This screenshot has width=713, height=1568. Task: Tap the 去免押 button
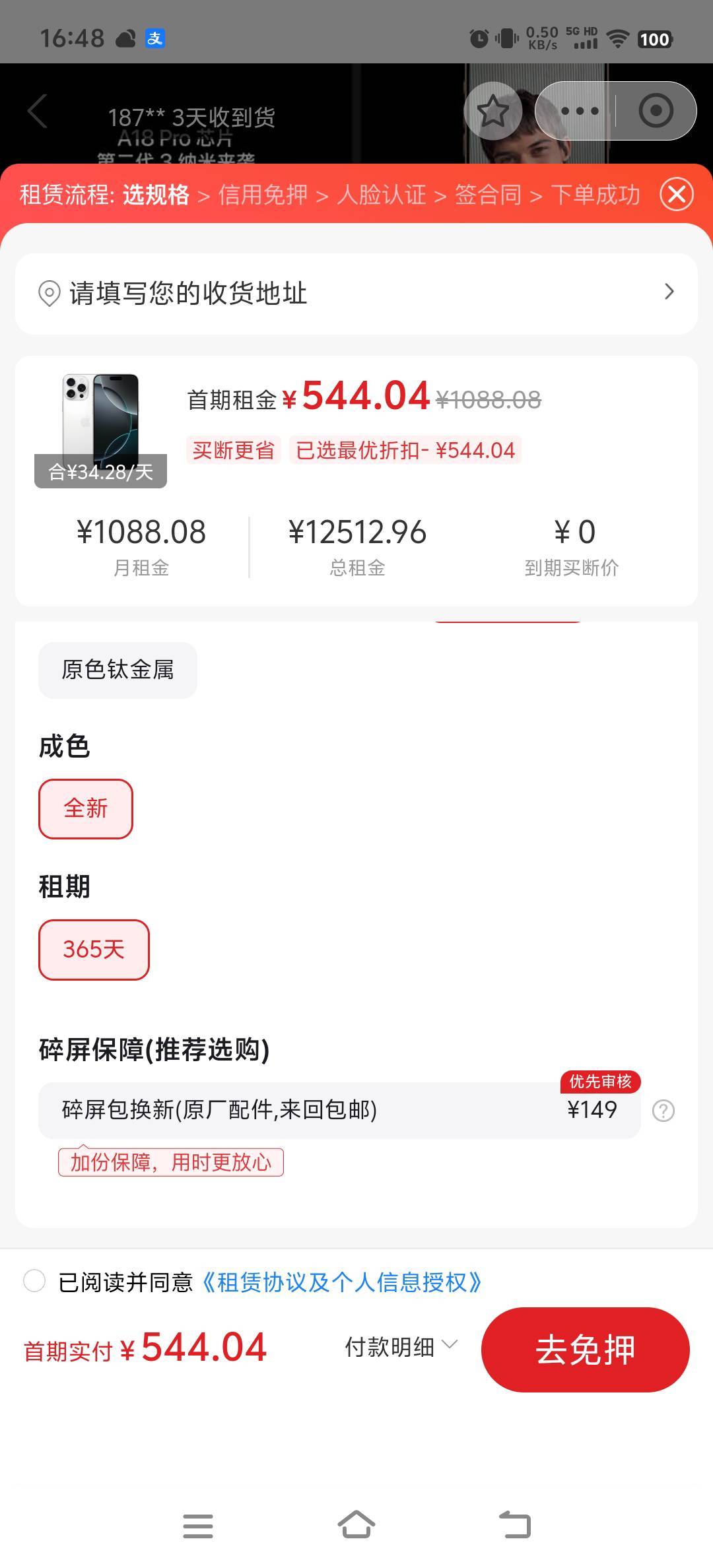click(x=586, y=1349)
